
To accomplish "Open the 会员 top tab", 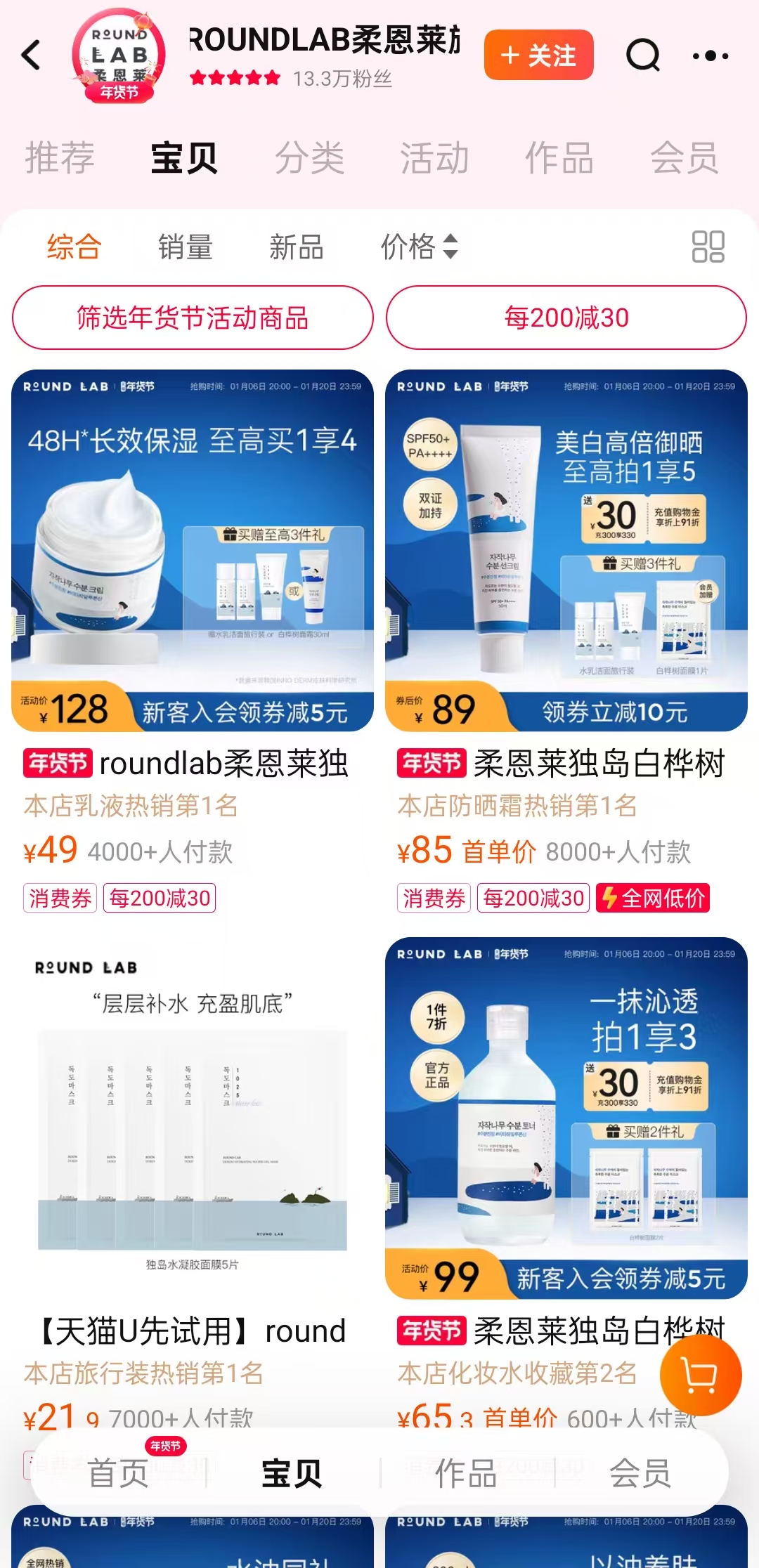I will tap(684, 157).
